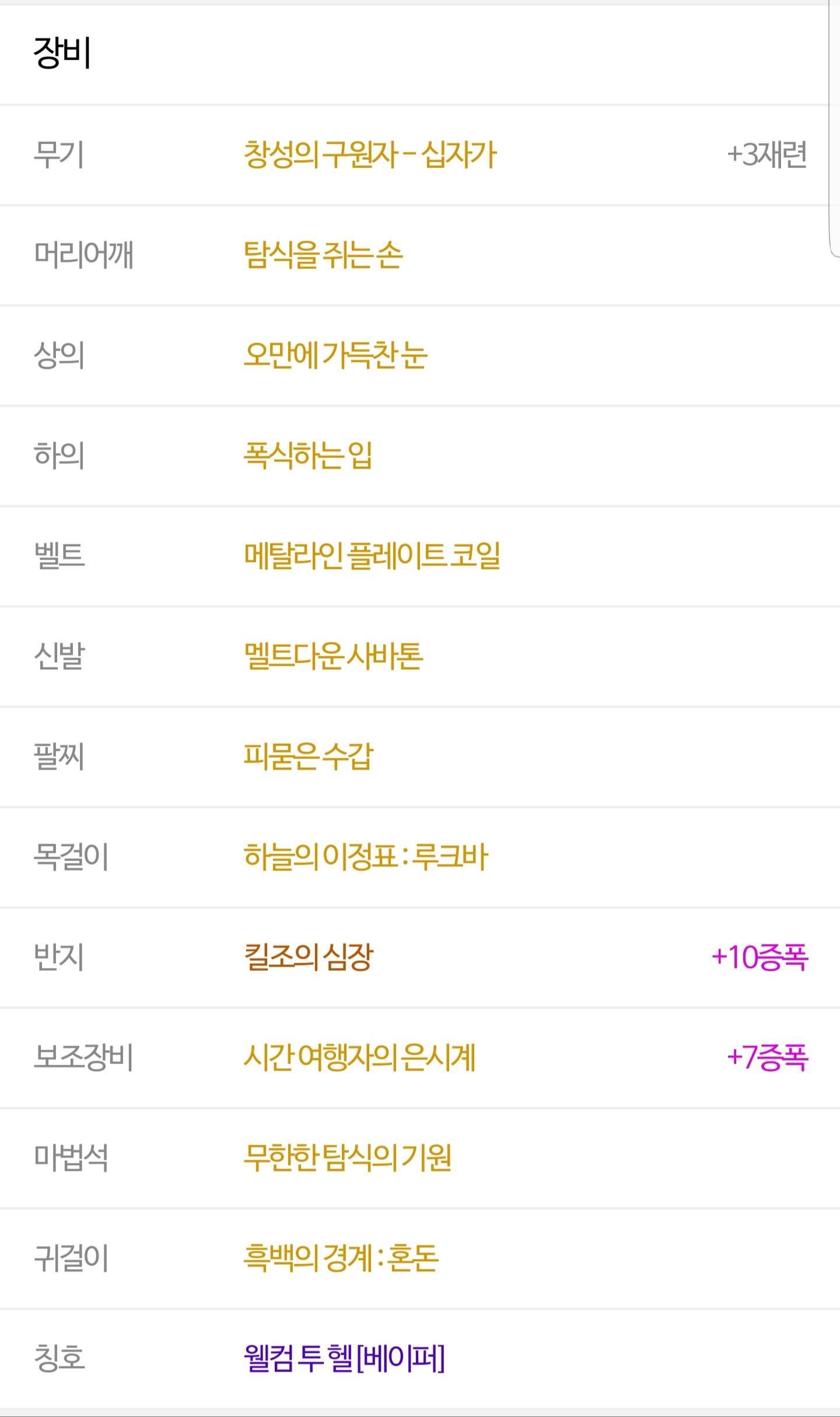Open magic stone 무한한 탐식의 기원
The width and height of the screenshot is (840, 1417).
[348, 1158]
